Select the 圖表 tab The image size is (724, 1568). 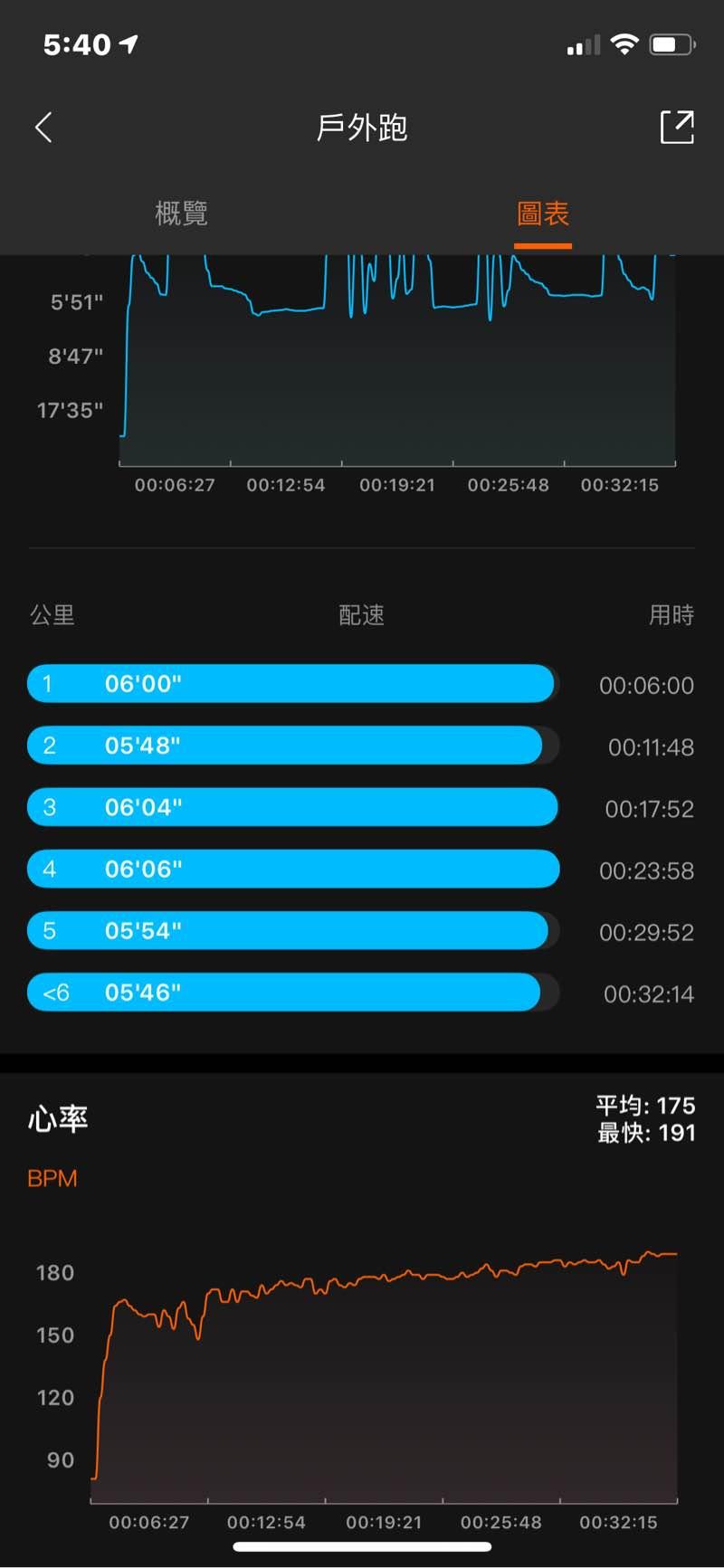(x=542, y=214)
